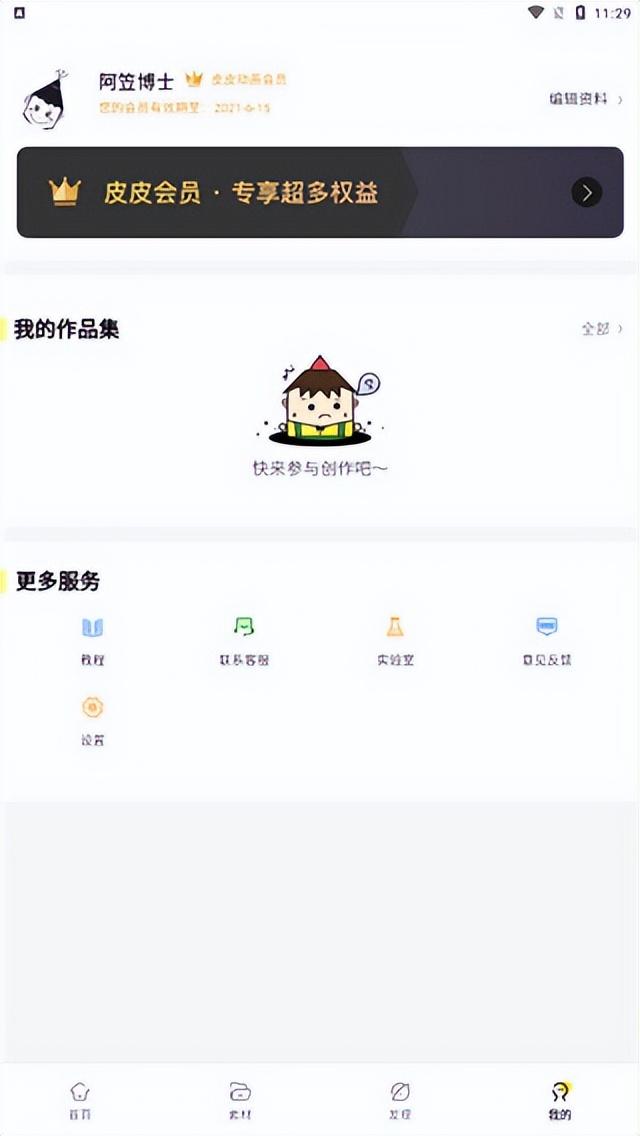The height and width of the screenshot is (1136, 640).
Task: Switch to the 发现 discover tab
Action: (x=400, y=1099)
